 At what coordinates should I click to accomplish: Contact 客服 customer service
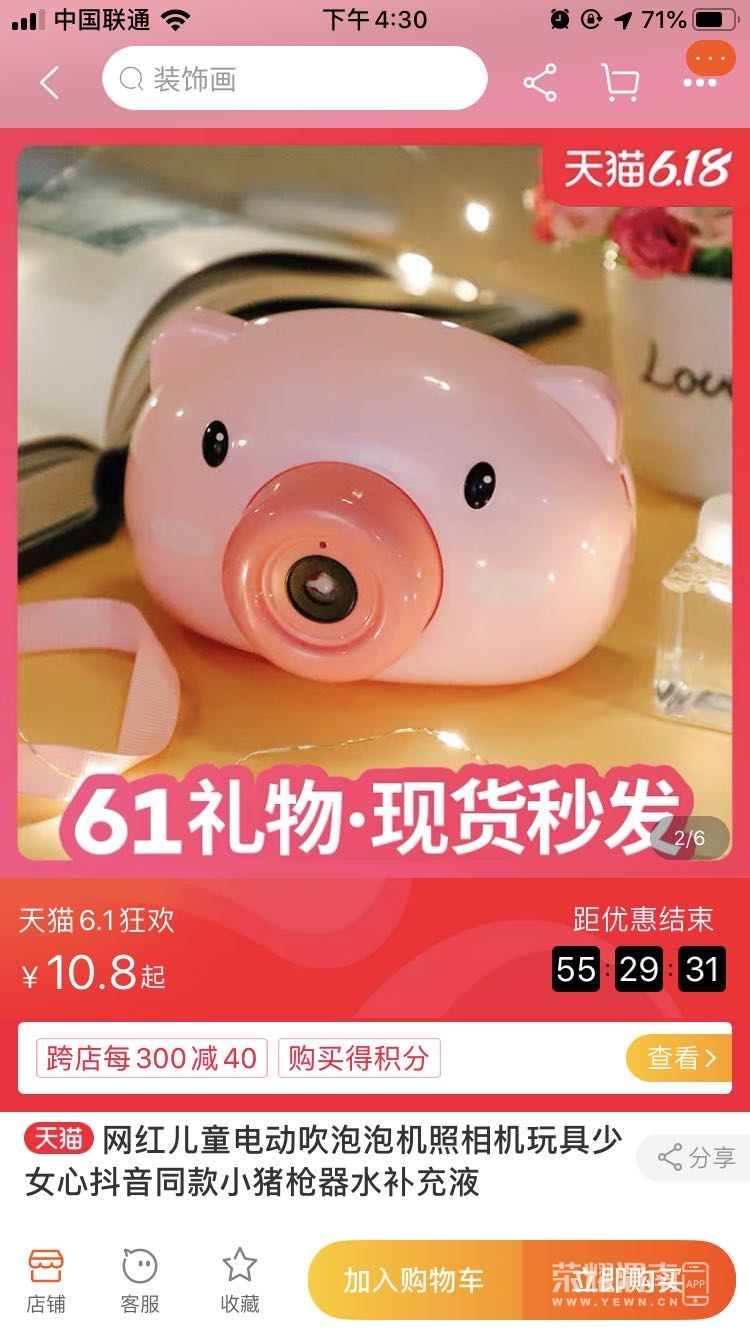click(x=140, y=1280)
